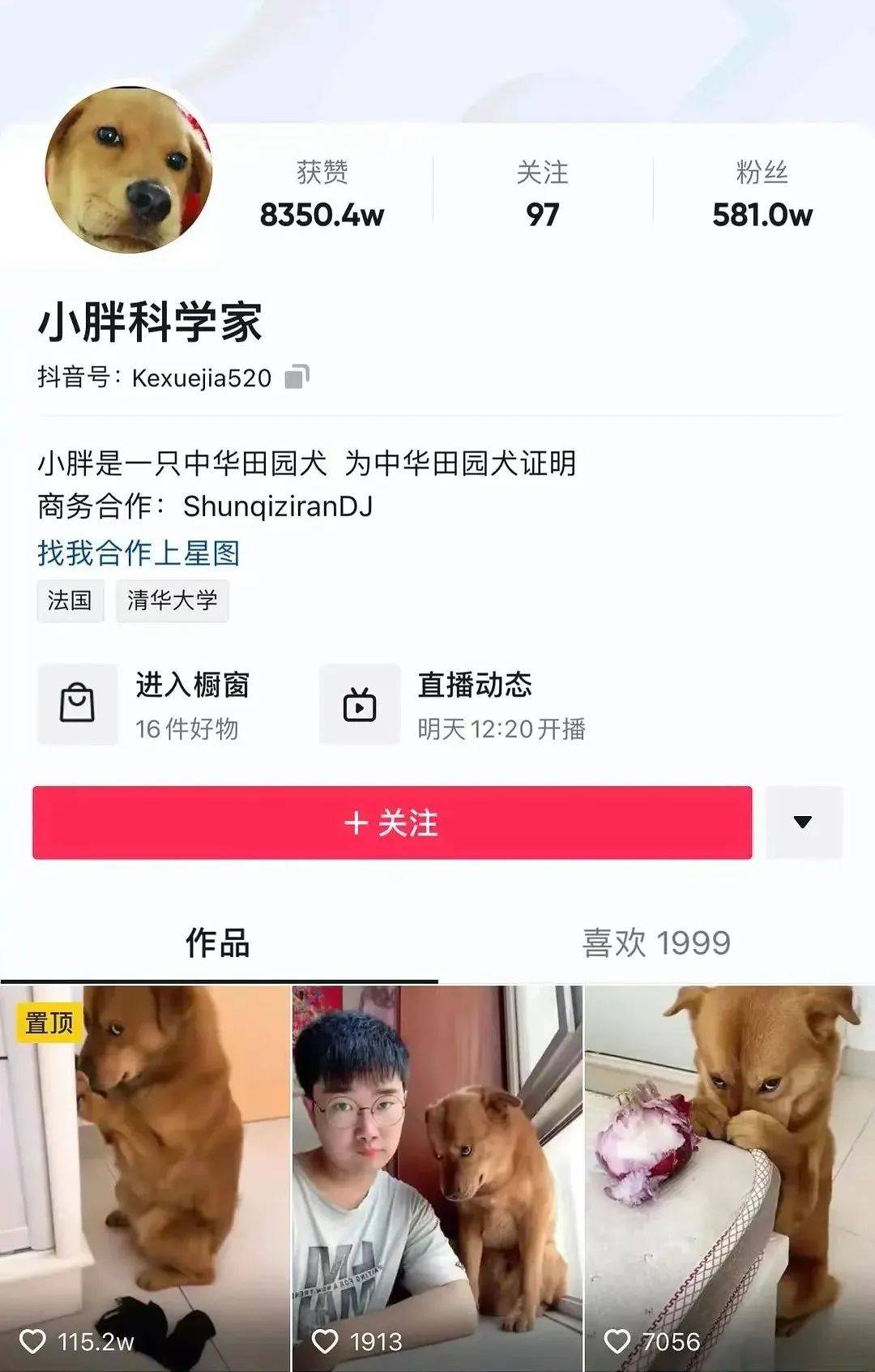Switch to the 喜欢 1999 tab

click(x=656, y=942)
